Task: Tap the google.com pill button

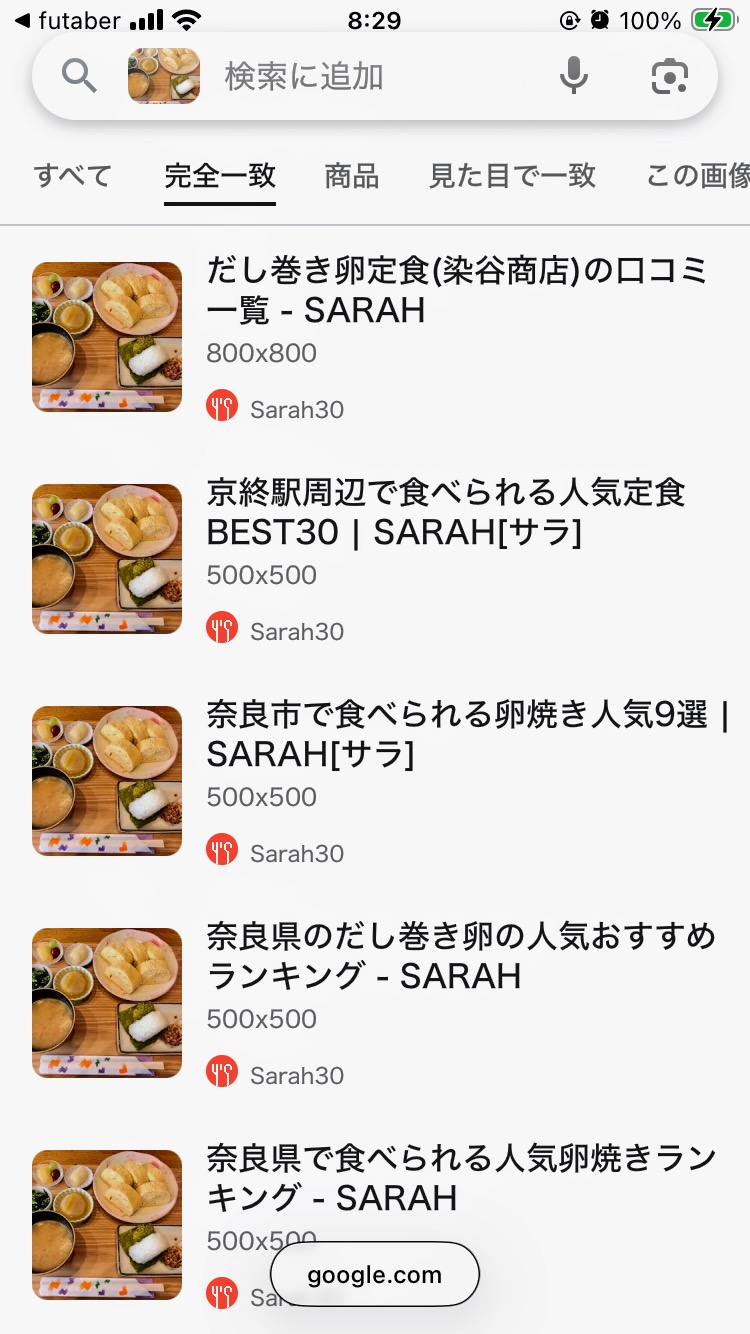Action: pos(375,1275)
